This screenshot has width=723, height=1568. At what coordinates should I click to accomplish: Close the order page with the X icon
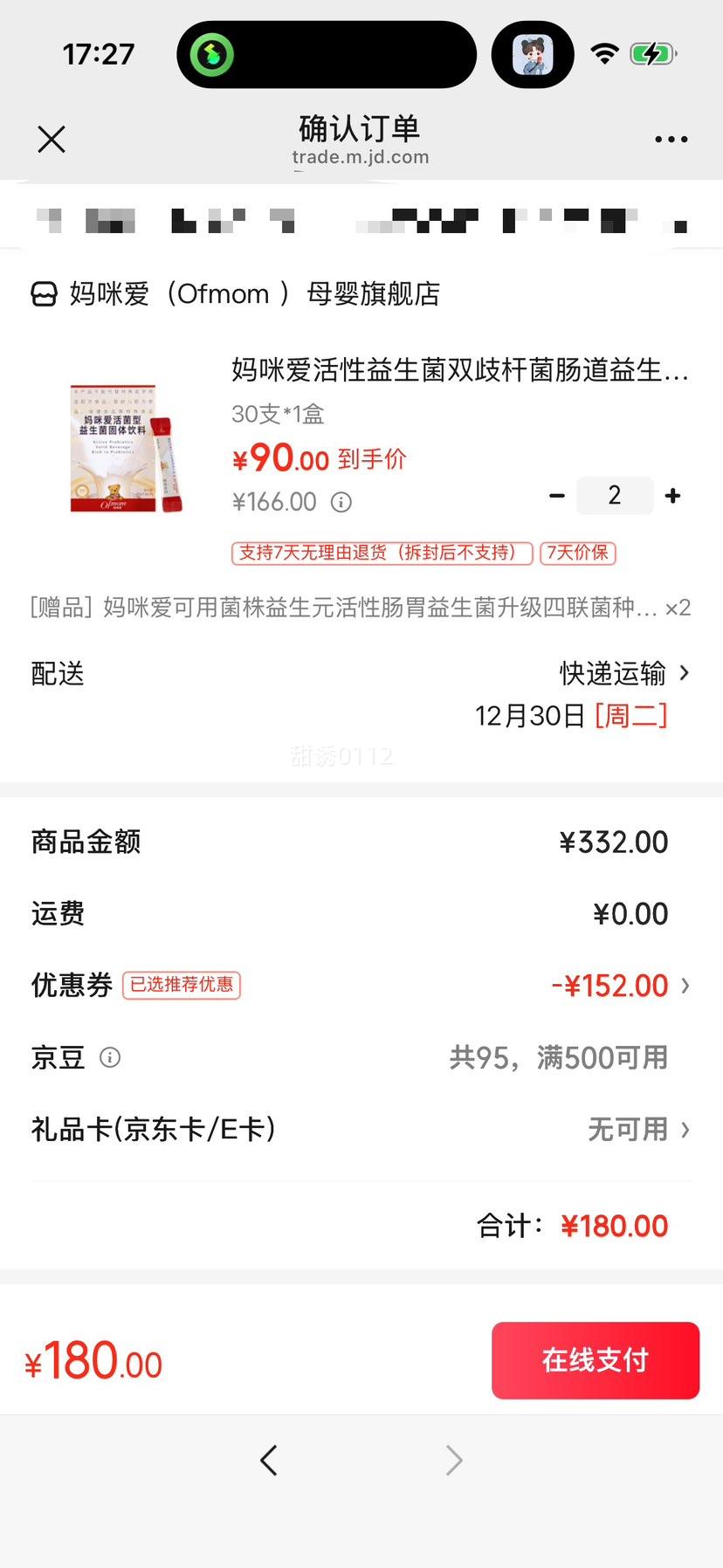click(x=51, y=139)
